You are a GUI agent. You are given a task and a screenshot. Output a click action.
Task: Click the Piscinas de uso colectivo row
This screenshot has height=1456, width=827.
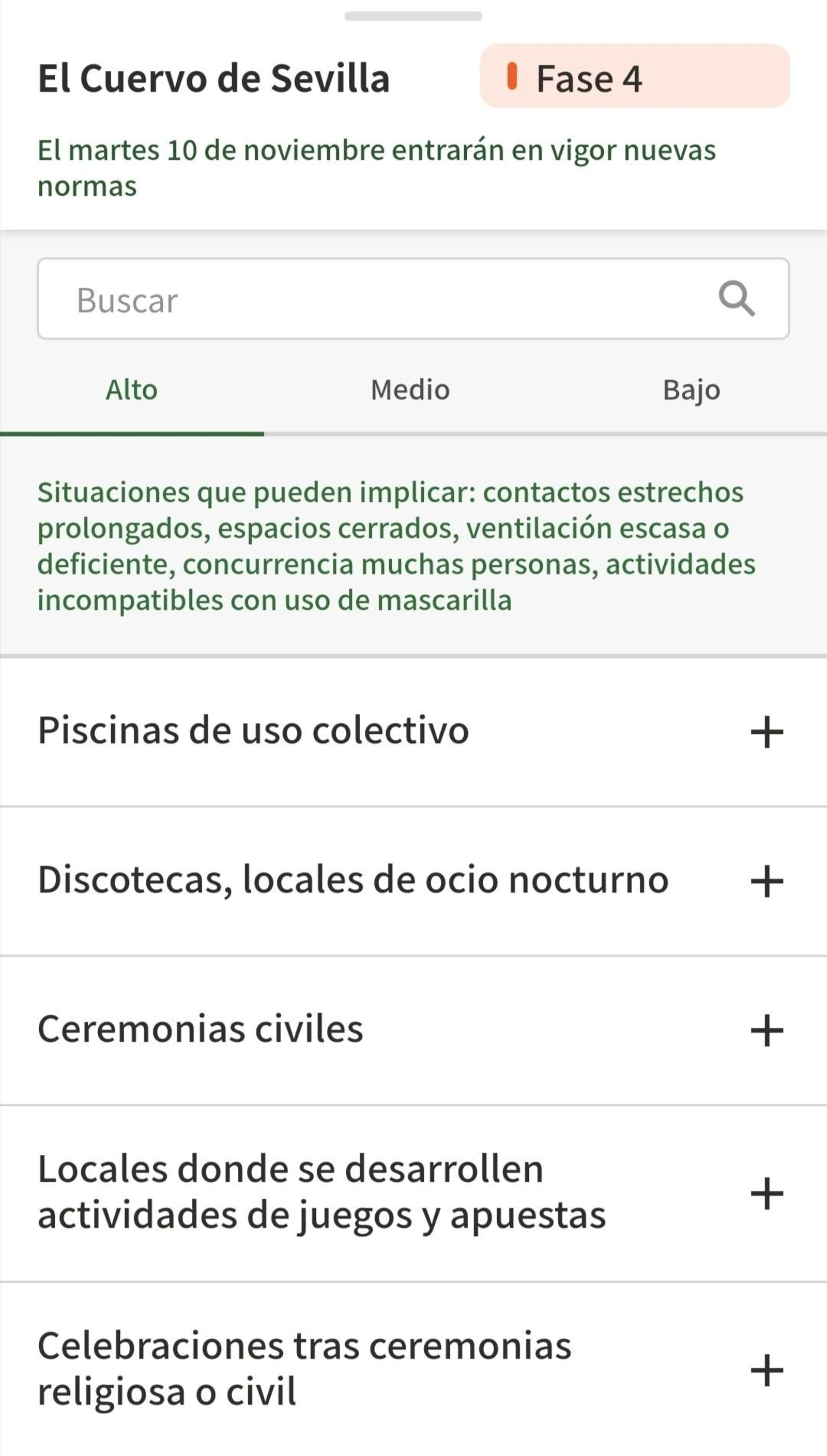pyautogui.click(x=252, y=732)
